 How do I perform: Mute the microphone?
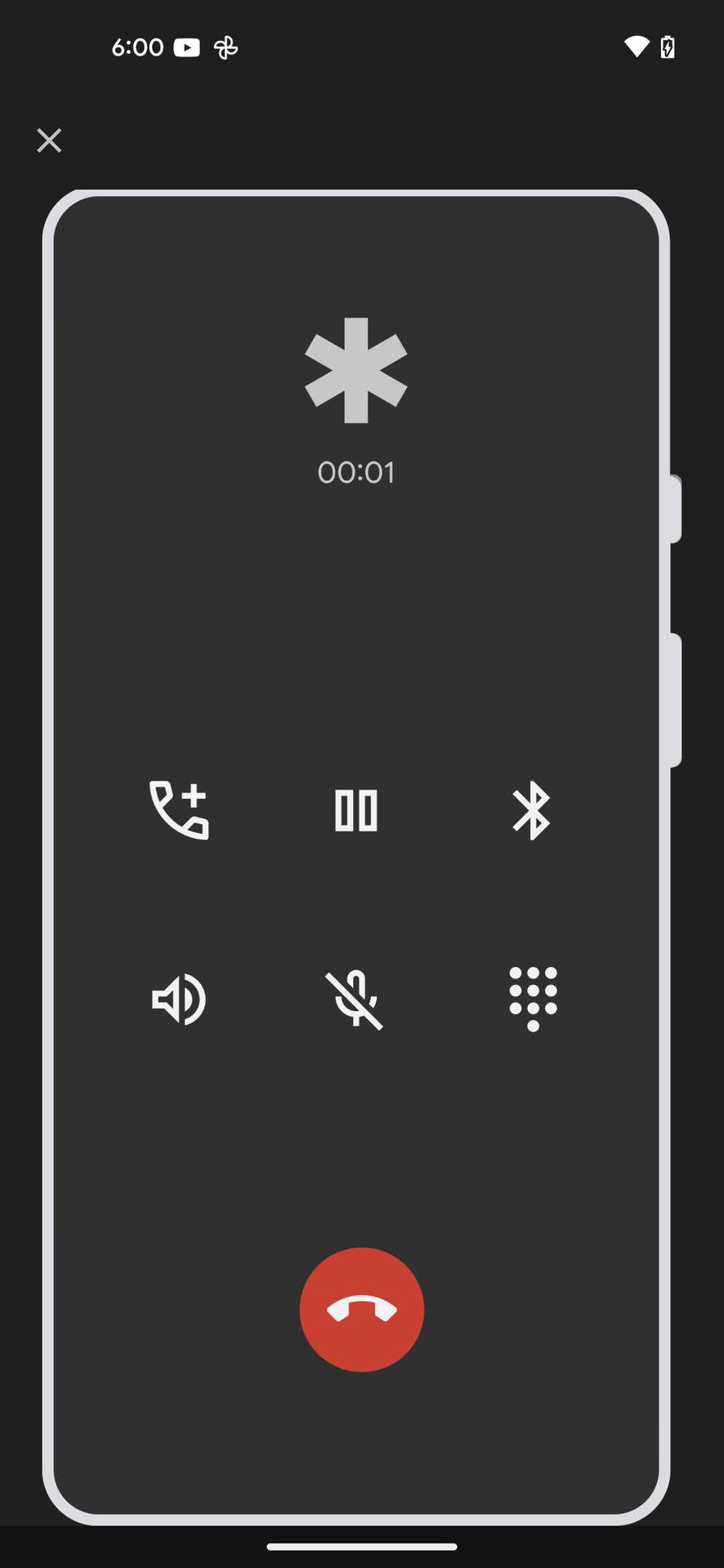click(355, 1000)
